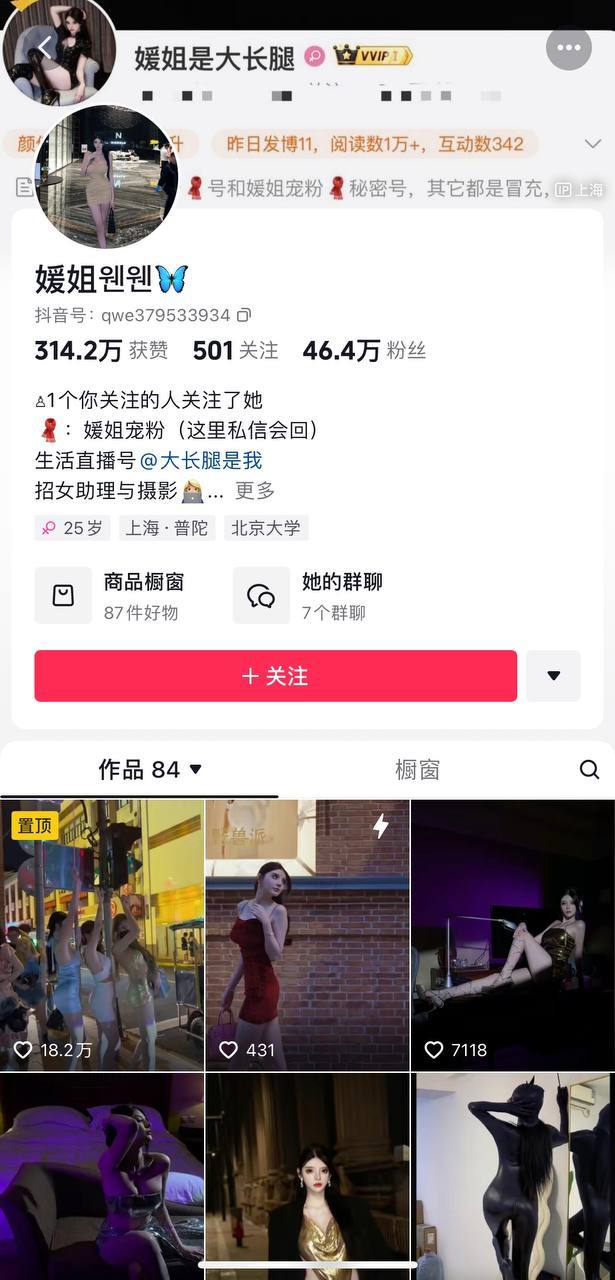The image size is (615, 1280).
Task: Expand the arrow next to the follow button
Action: [553, 676]
